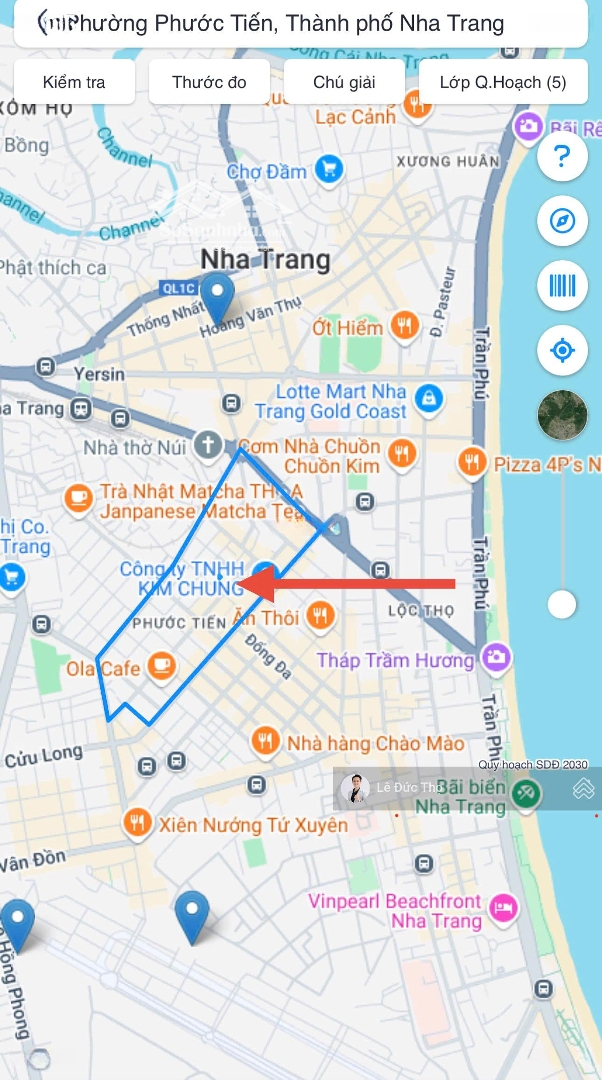Select the Tháp Trầm Hương marker
This screenshot has height=1080, width=602.
(x=495, y=658)
